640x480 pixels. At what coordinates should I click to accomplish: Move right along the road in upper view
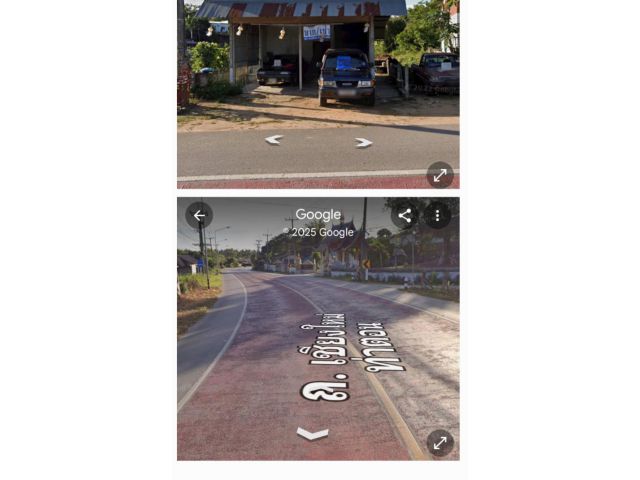coord(364,143)
